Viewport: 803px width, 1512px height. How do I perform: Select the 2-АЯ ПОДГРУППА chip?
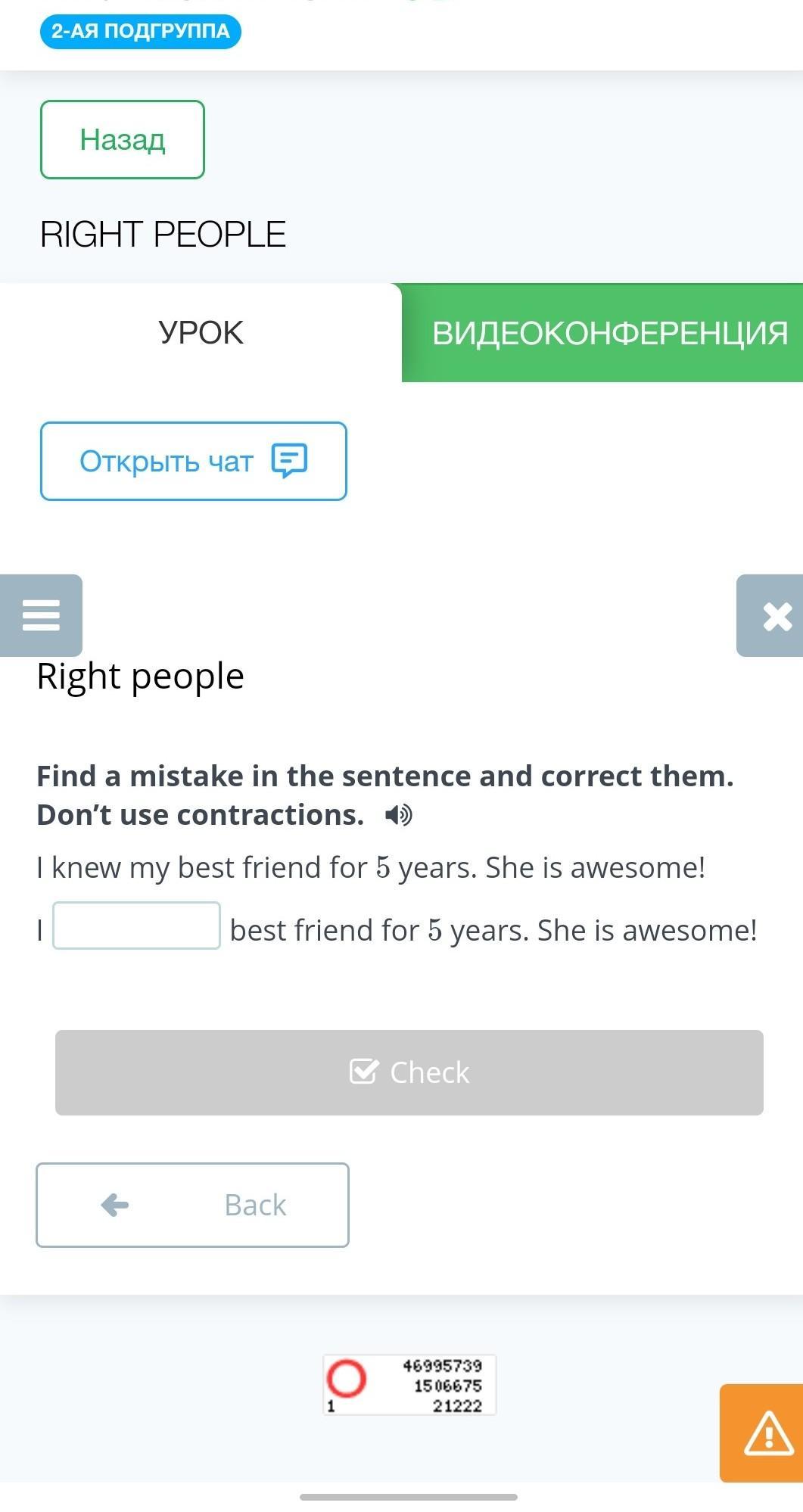pos(141,31)
